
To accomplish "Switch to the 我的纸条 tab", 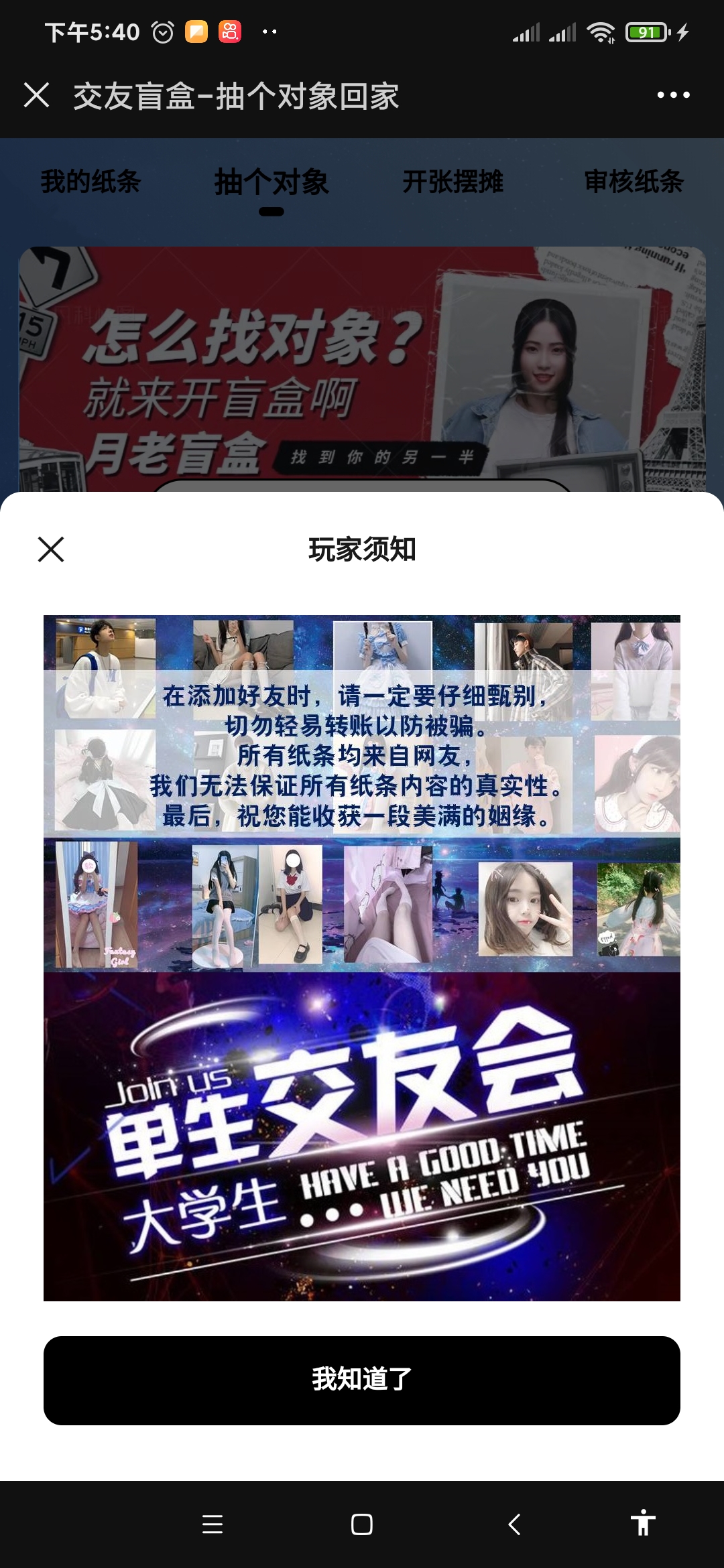I will click(x=90, y=182).
